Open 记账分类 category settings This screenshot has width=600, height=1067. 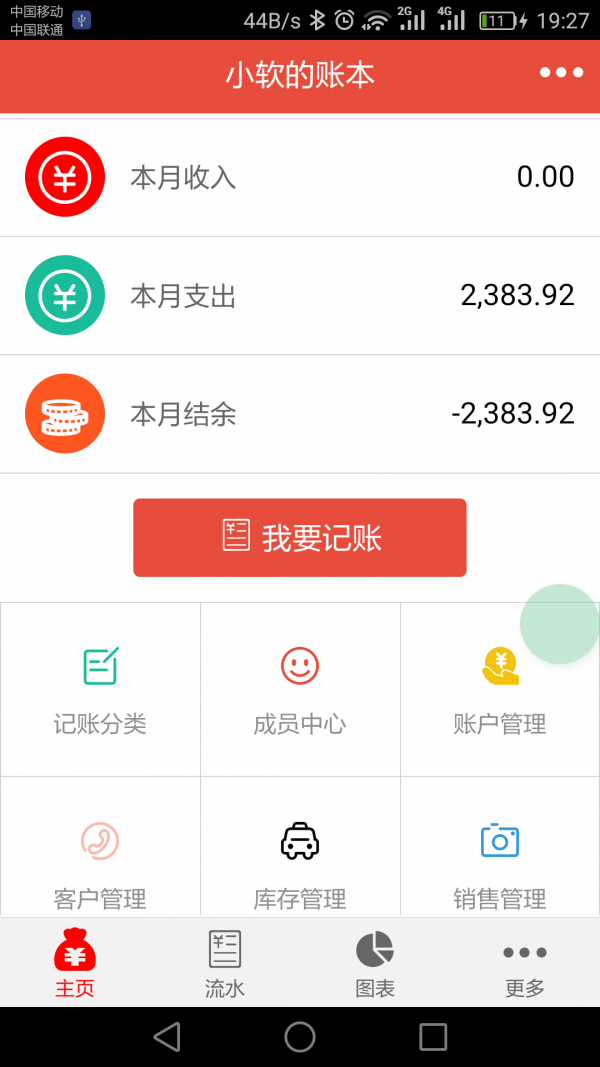click(x=100, y=690)
